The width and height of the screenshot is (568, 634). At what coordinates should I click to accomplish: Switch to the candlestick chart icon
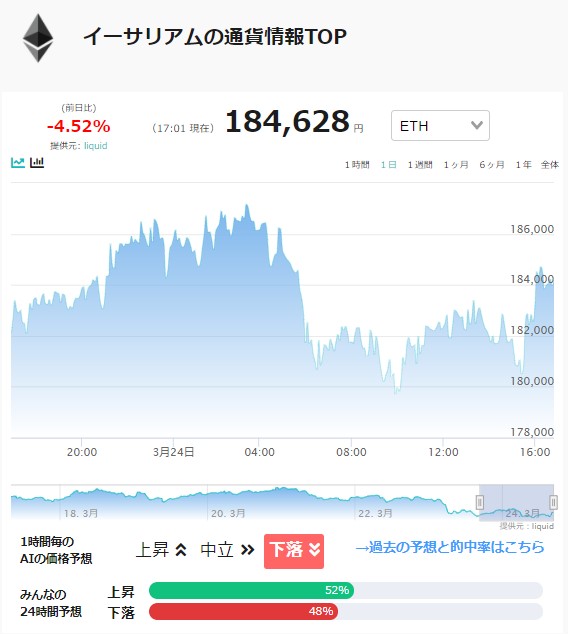37,163
